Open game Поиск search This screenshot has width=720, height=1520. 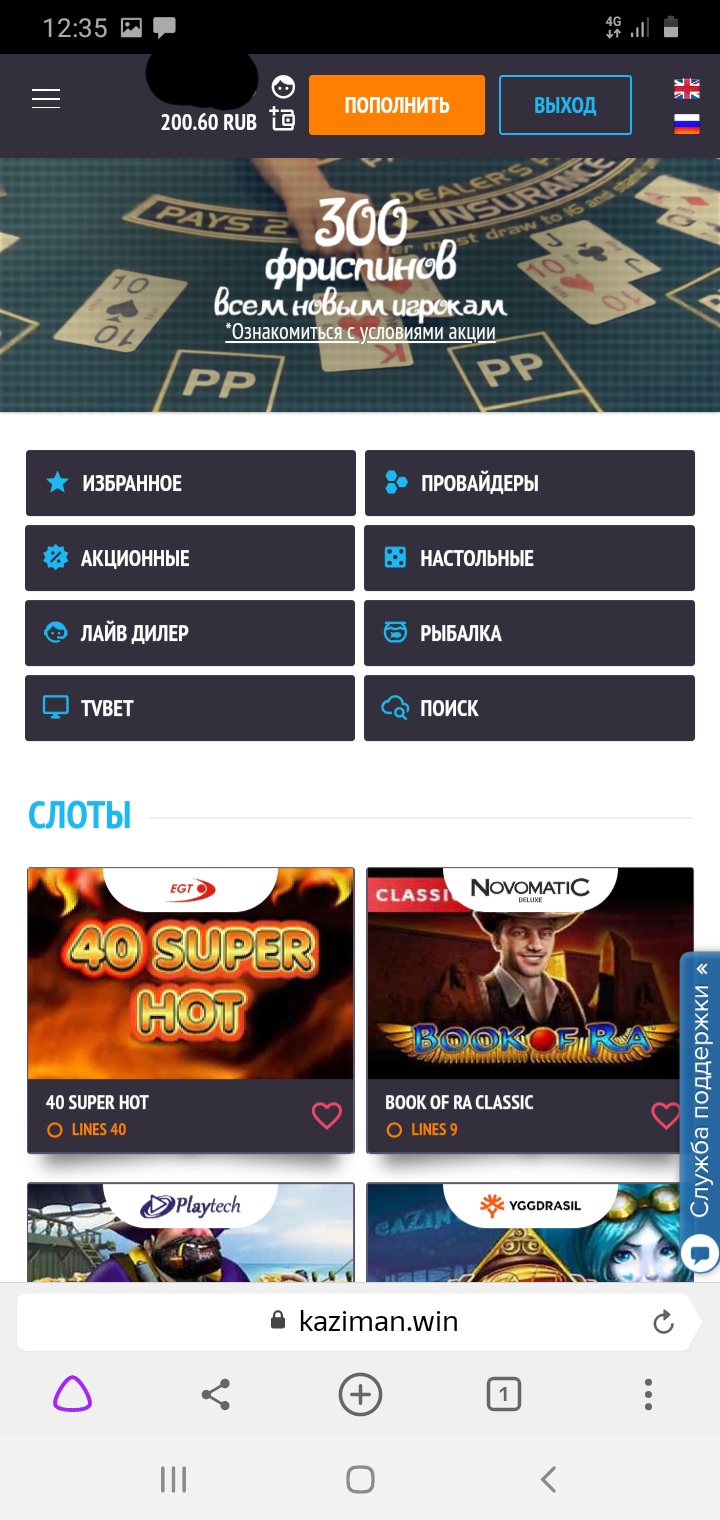[529, 708]
